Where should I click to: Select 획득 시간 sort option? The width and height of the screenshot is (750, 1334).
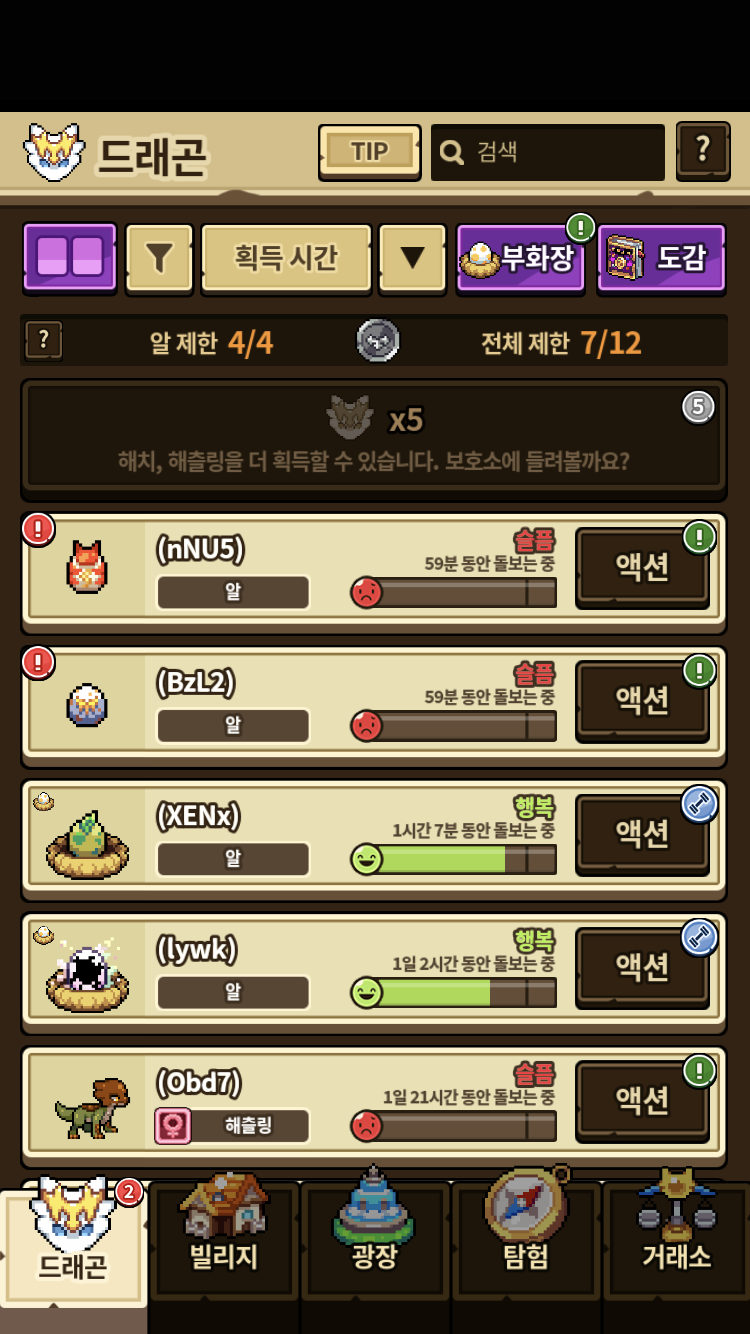[x=286, y=258]
